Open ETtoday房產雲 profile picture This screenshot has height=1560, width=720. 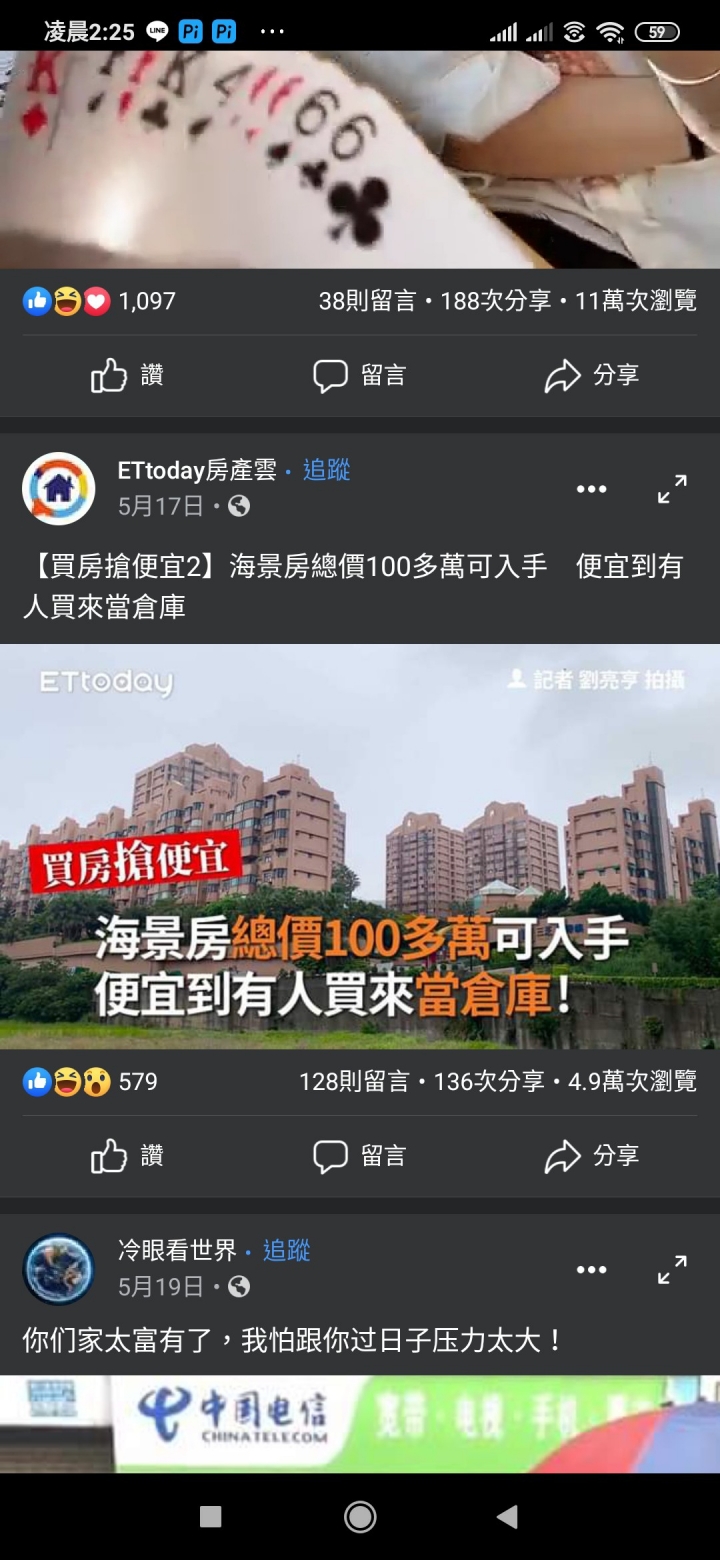click(59, 489)
